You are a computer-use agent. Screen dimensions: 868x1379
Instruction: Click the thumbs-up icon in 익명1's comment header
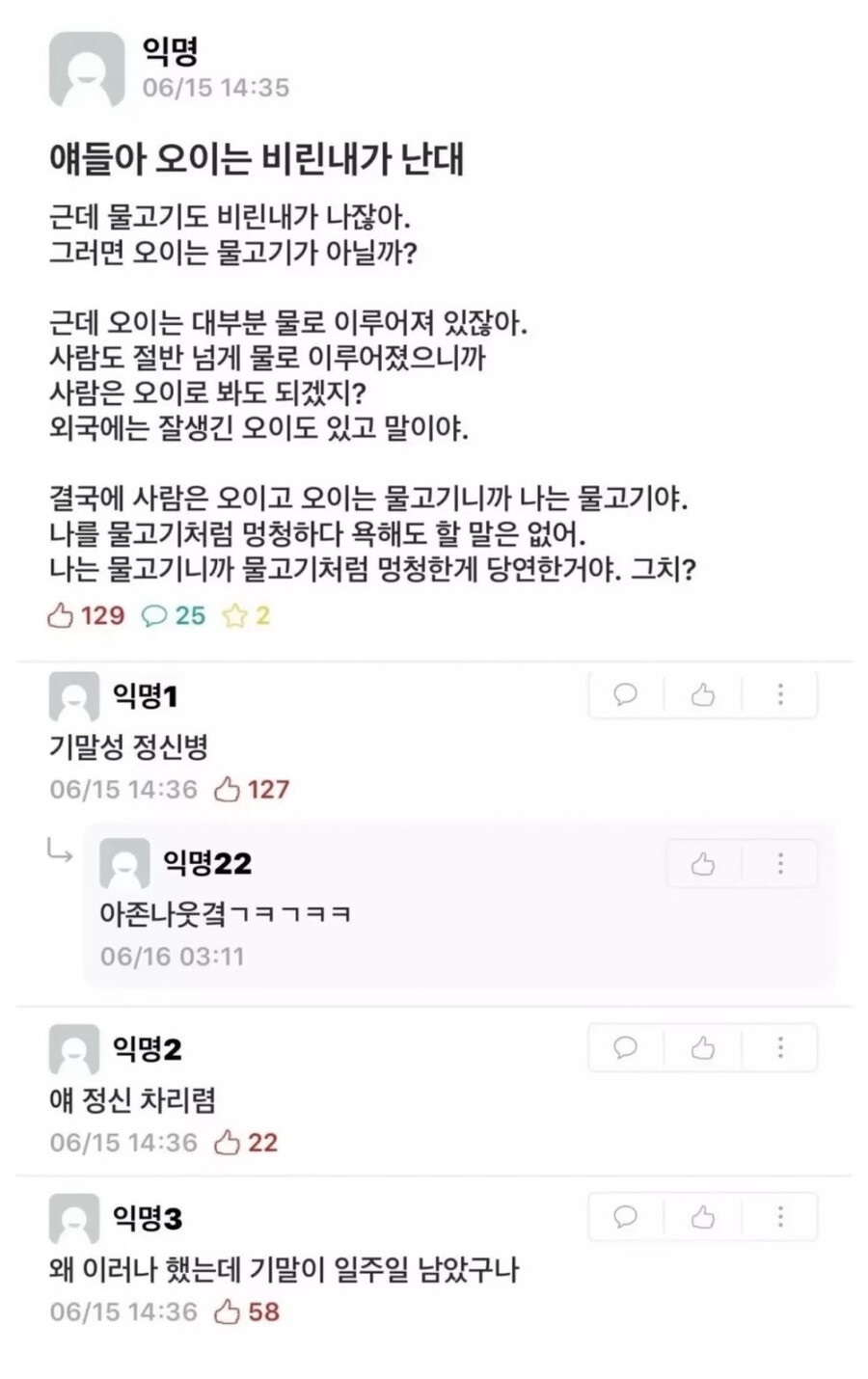(x=702, y=694)
